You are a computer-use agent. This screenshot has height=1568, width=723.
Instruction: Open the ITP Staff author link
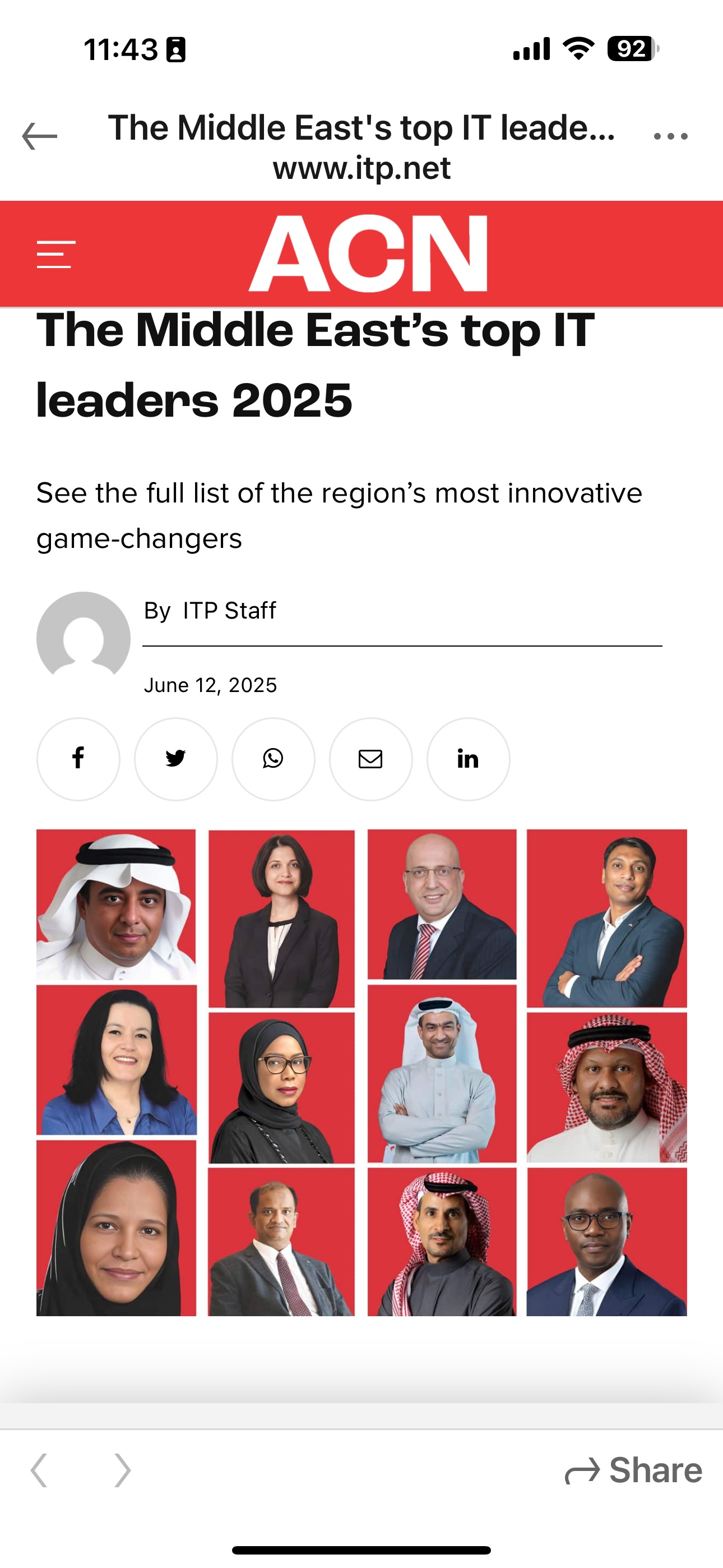[x=229, y=611]
